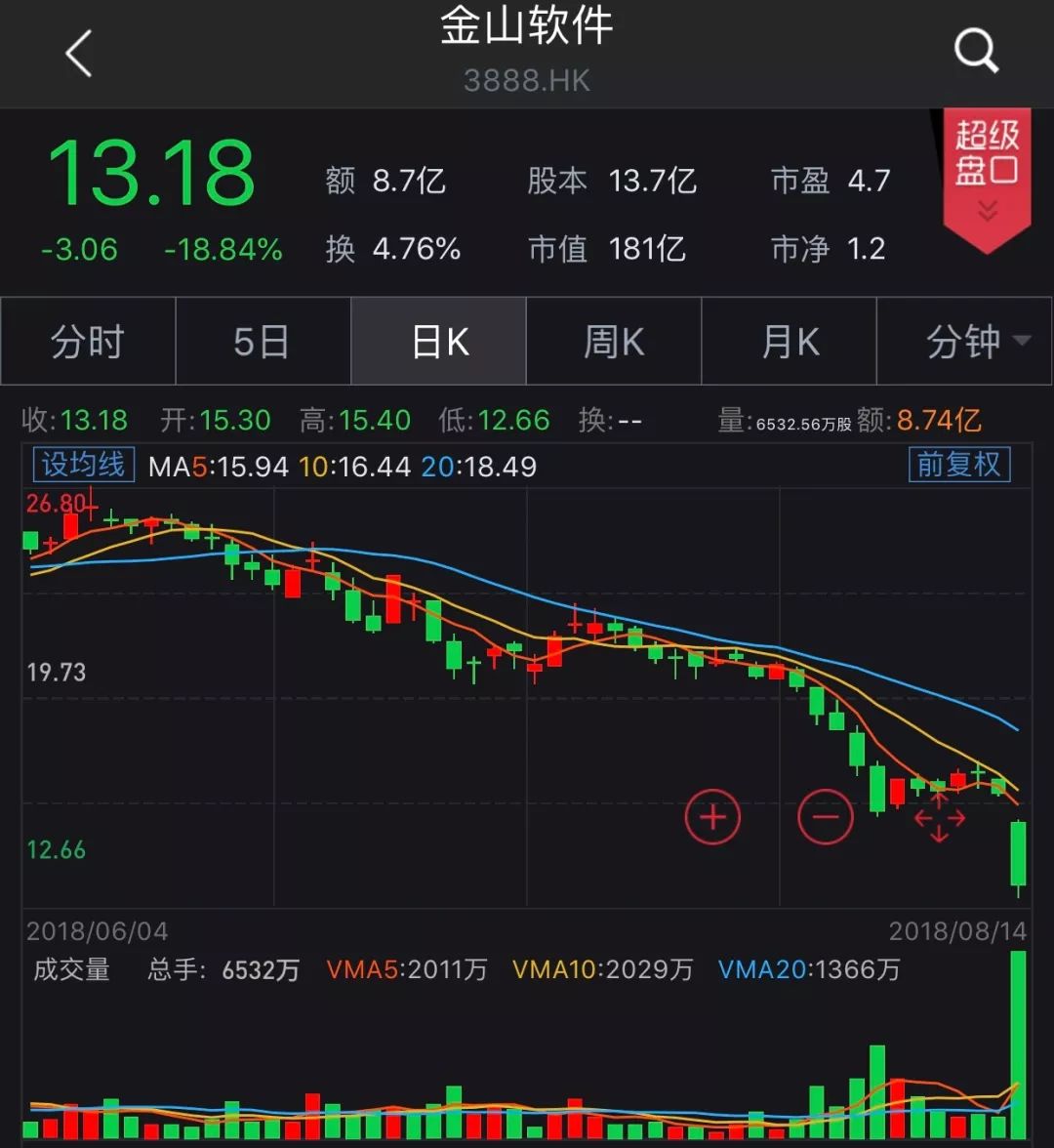
Task: Change 前复权 price adjustment mode
Action: [x=958, y=465]
